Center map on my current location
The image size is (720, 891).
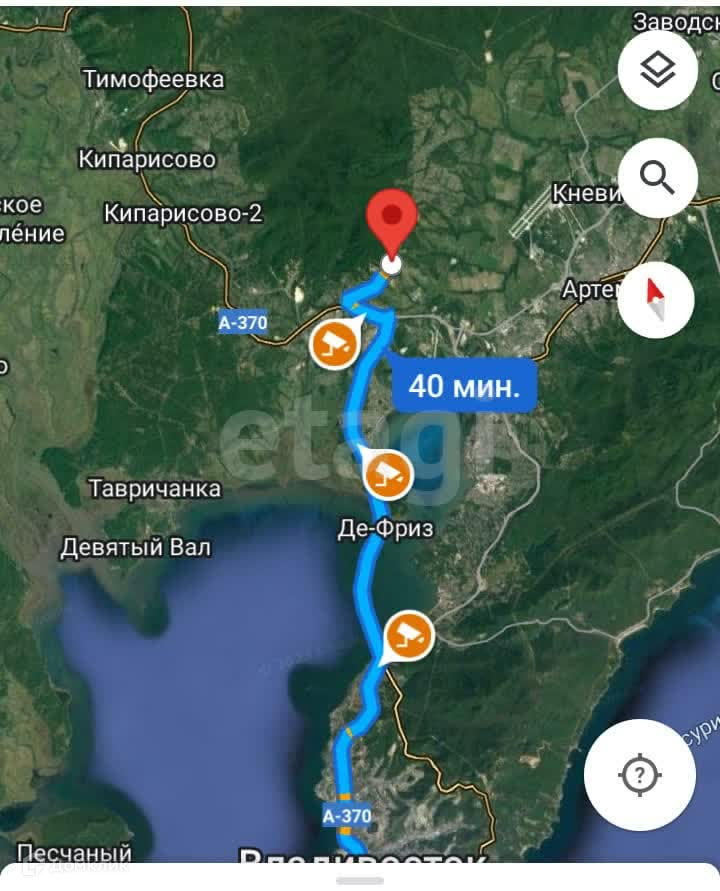tap(640, 774)
